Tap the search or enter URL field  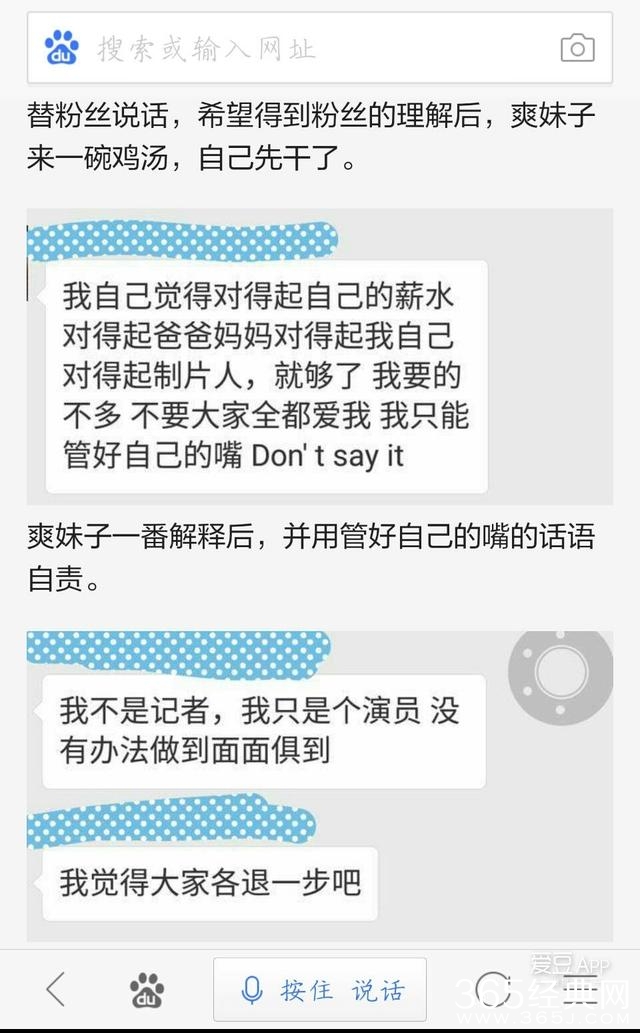click(300, 48)
